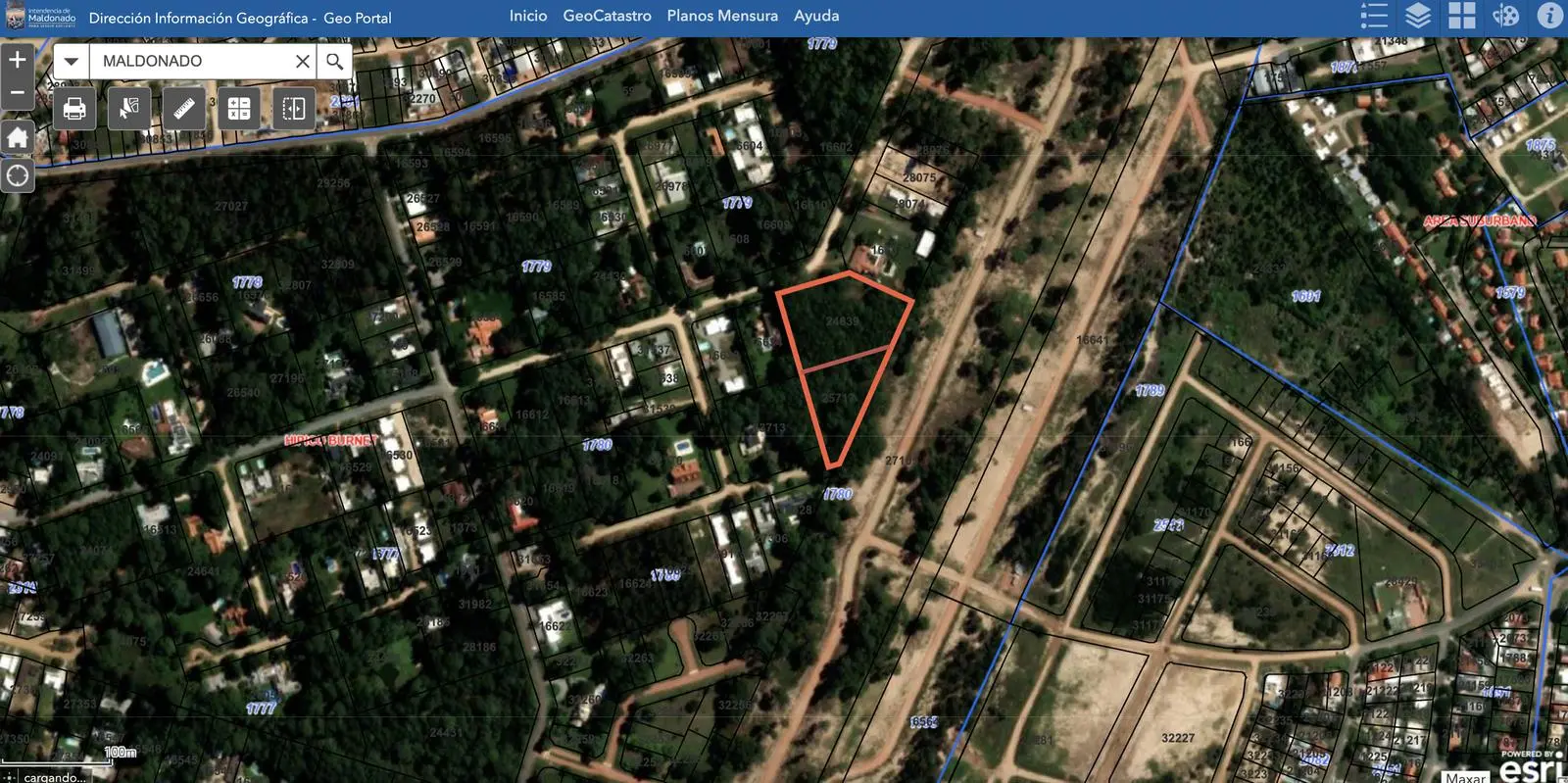Zoom in on the map
Viewport: 1568px width, 783px height.
[x=17, y=60]
